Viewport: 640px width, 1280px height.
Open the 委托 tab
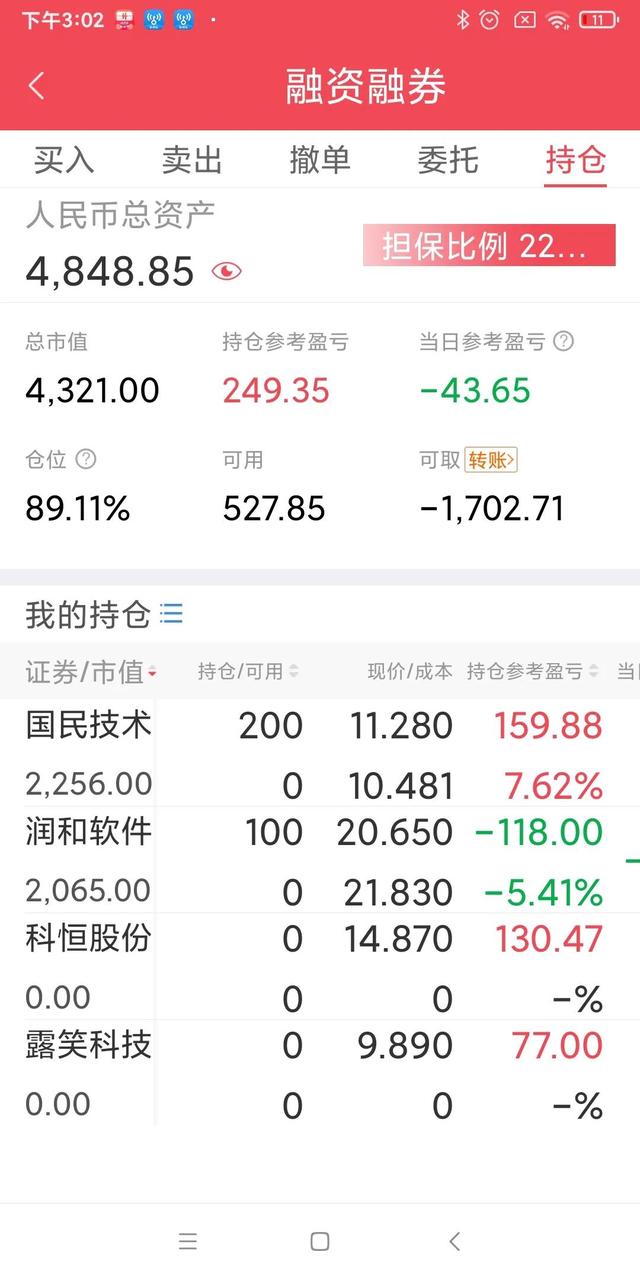pos(448,160)
